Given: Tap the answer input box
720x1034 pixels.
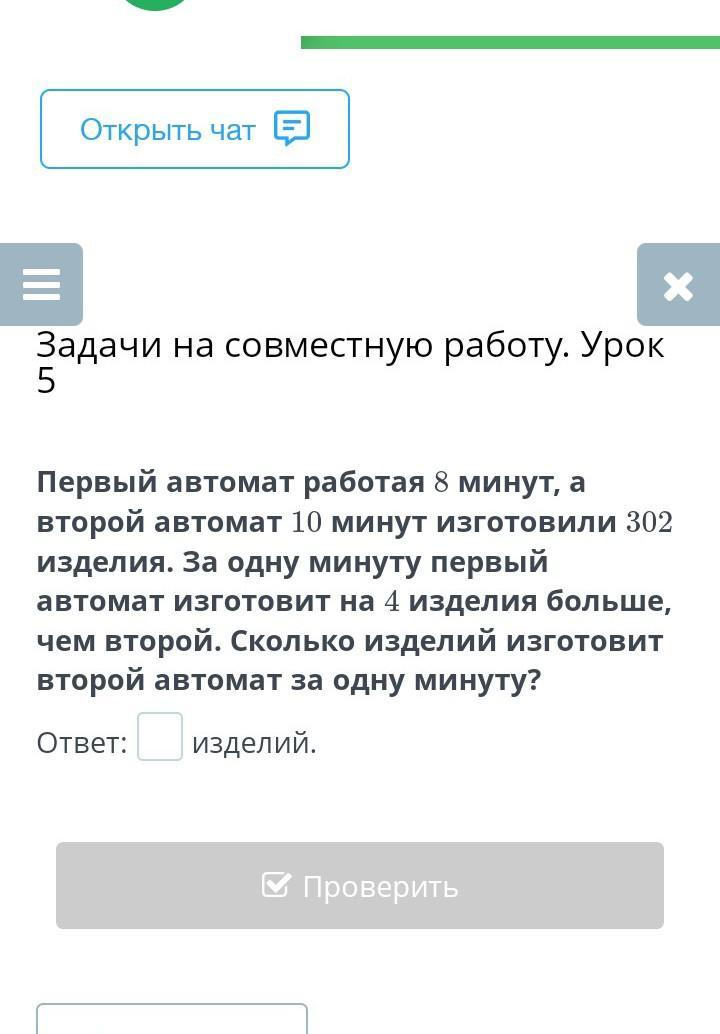Looking at the screenshot, I should (x=160, y=737).
